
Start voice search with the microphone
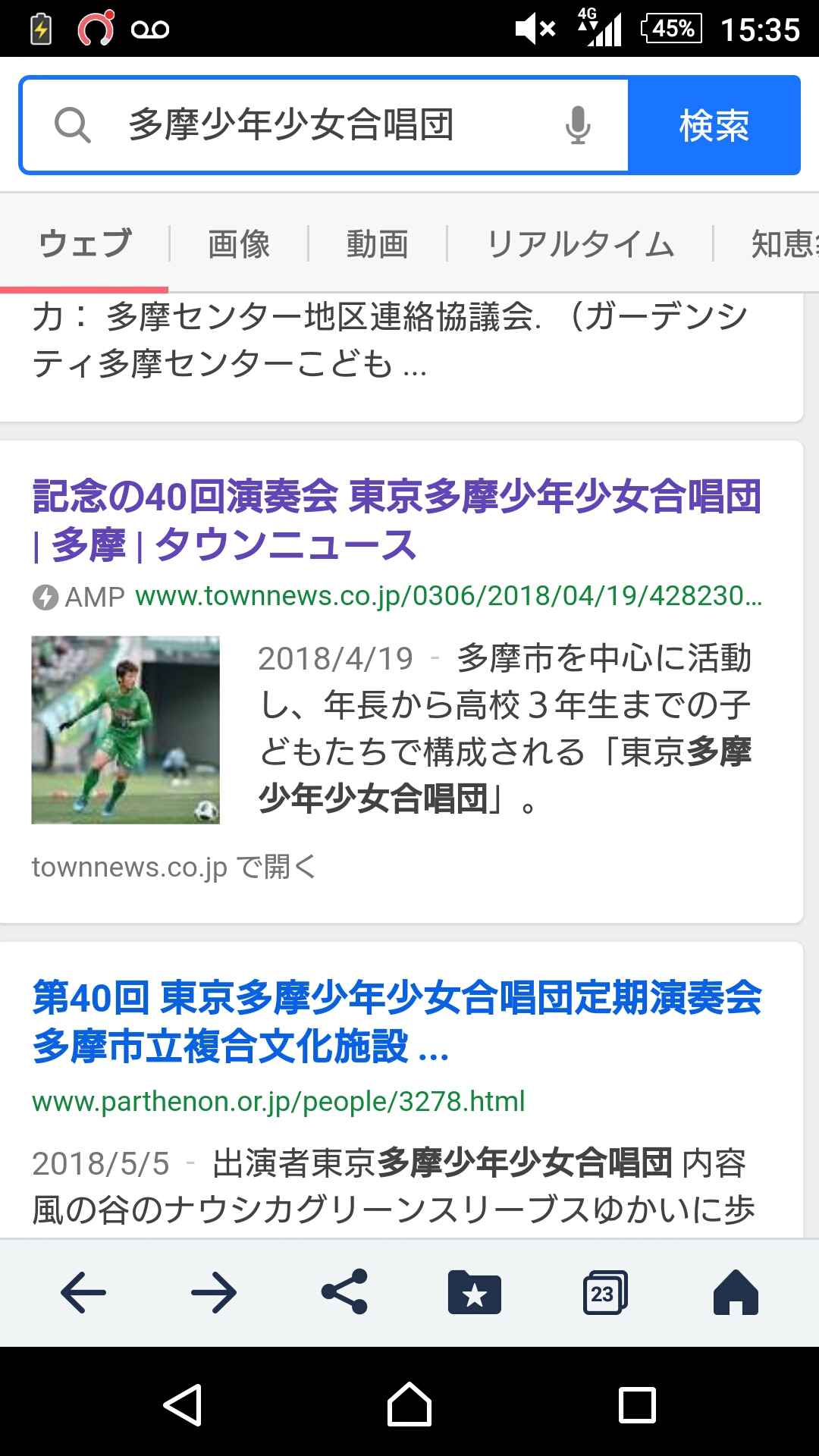(x=578, y=125)
